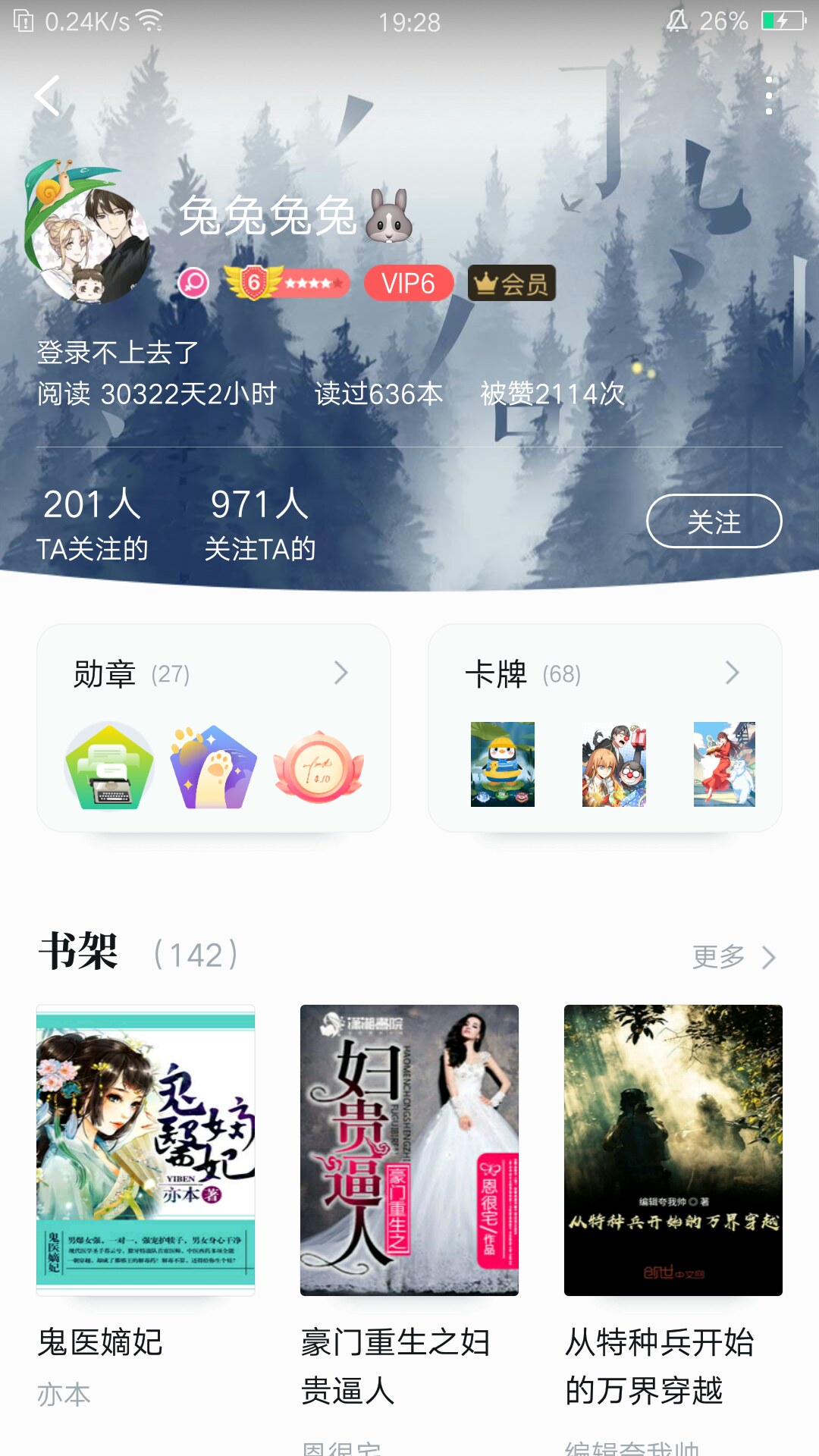The height and width of the screenshot is (1456, 819).
Task: View the profile avatar picture
Action: tap(88, 234)
